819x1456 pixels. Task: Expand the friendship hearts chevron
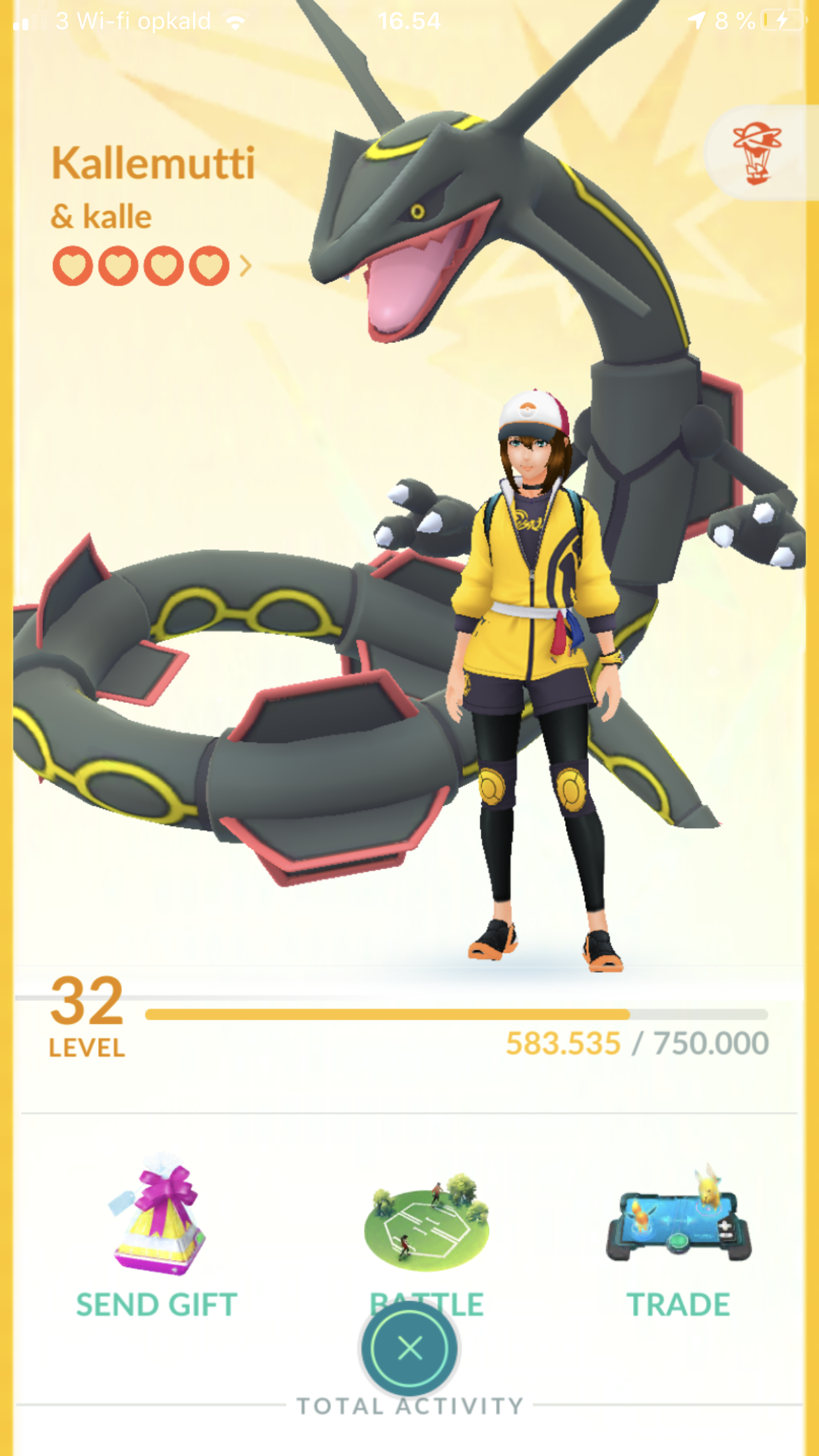[x=245, y=266]
